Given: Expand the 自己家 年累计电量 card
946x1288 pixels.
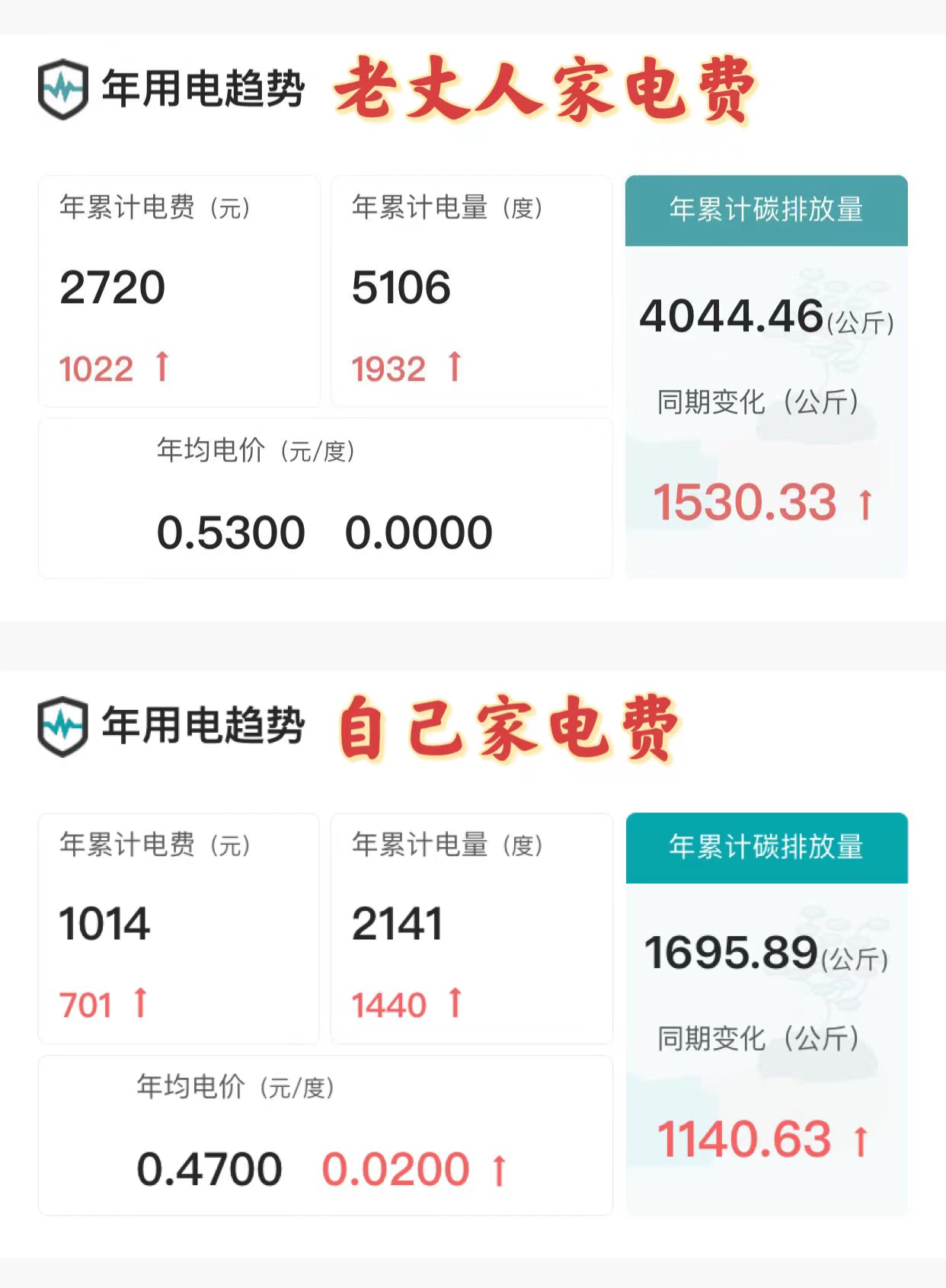Looking at the screenshot, I should tap(471, 925).
